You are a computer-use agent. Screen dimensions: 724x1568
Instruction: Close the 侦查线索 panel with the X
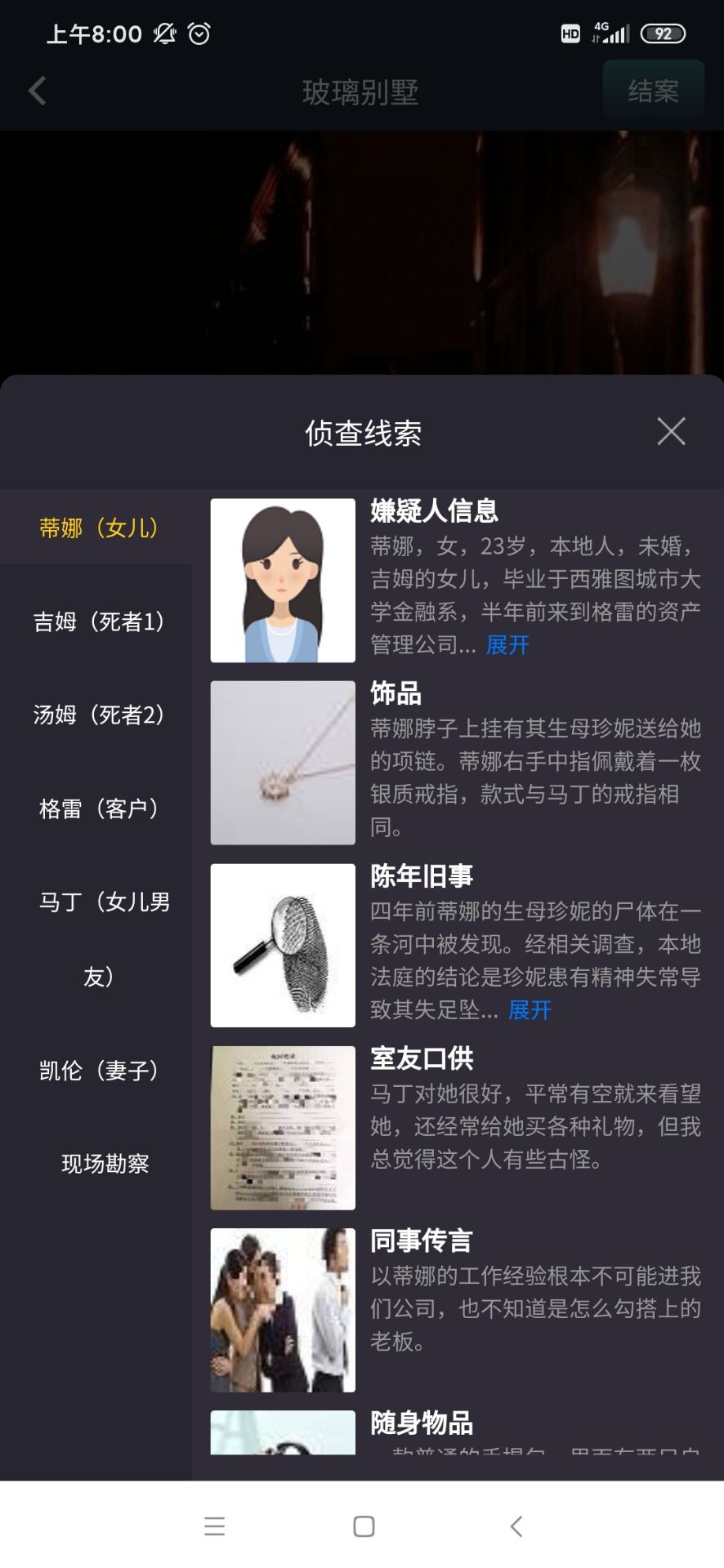pos(671,431)
